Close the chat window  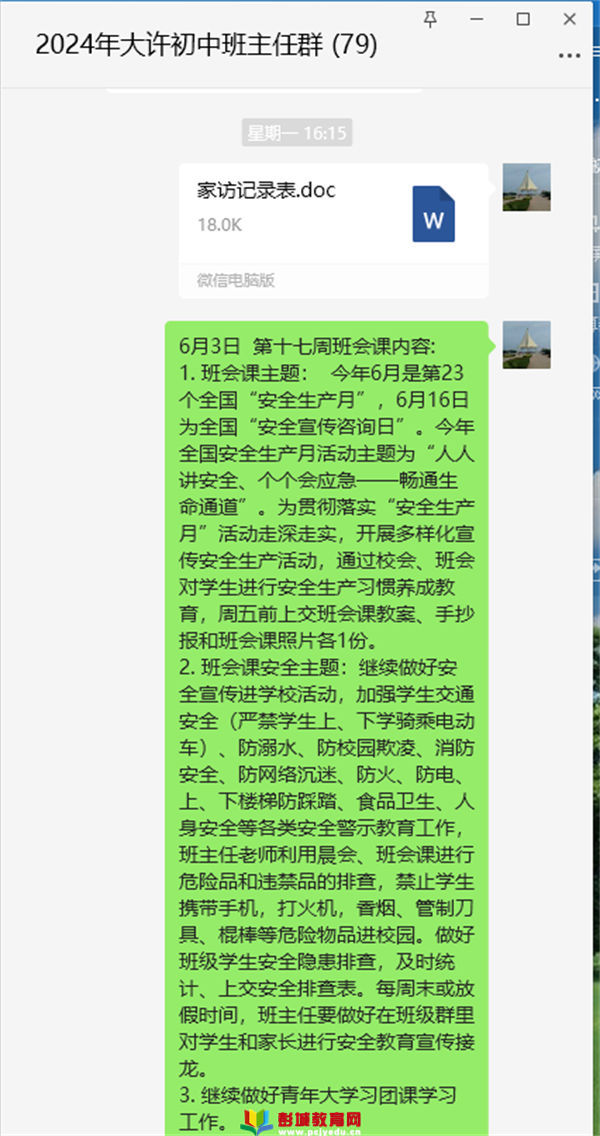(x=570, y=19)
